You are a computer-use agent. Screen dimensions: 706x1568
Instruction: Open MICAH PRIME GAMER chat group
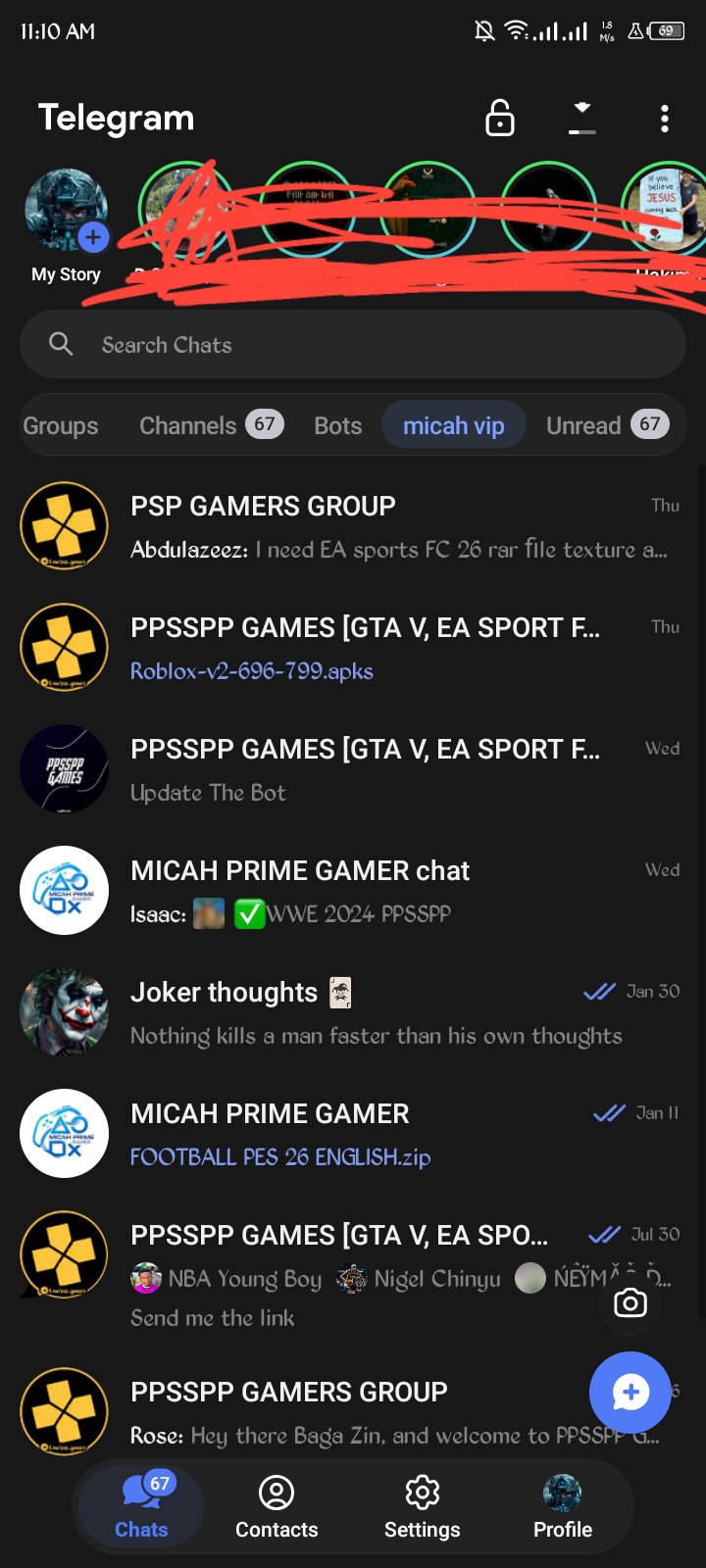[353, 892]
